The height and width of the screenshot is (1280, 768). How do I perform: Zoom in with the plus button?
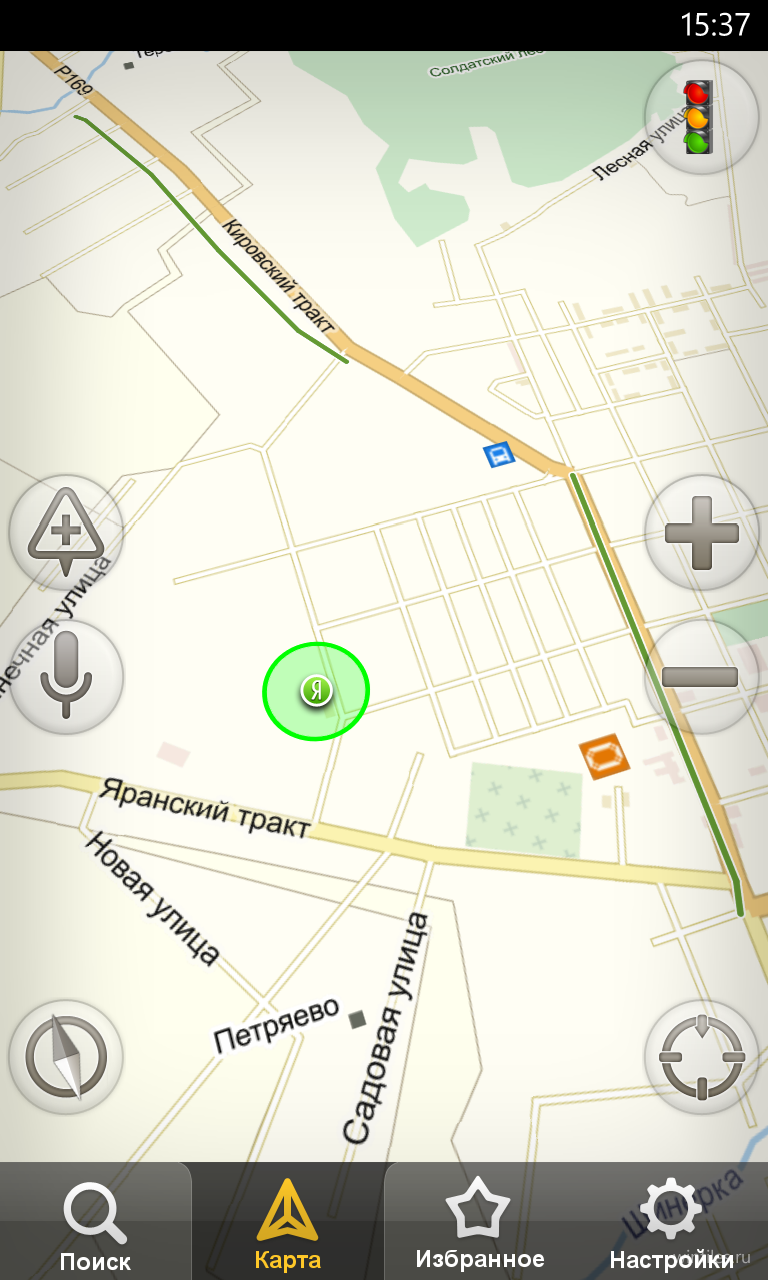click(x=701, y=533)
